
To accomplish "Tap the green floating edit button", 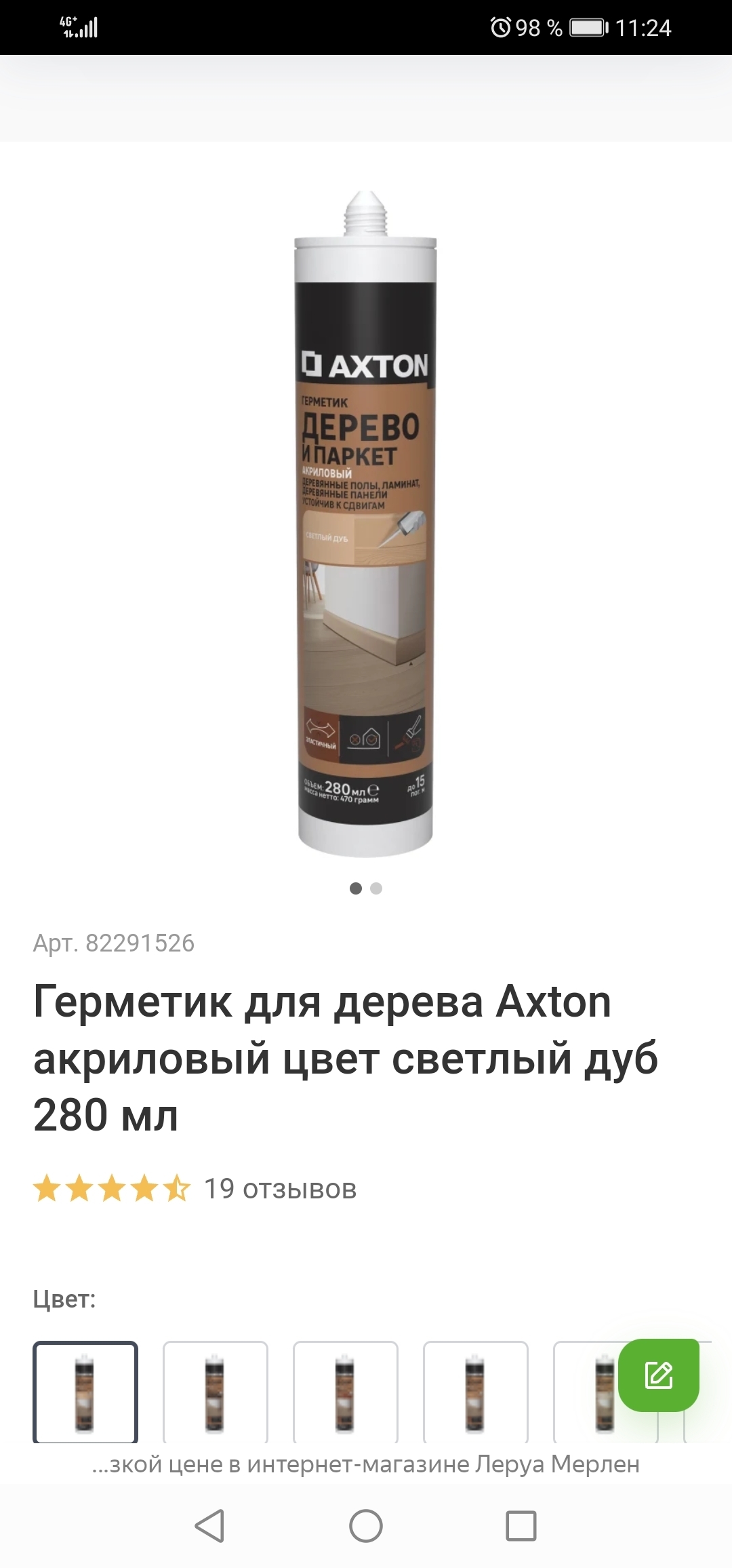I will point(658,1375).
